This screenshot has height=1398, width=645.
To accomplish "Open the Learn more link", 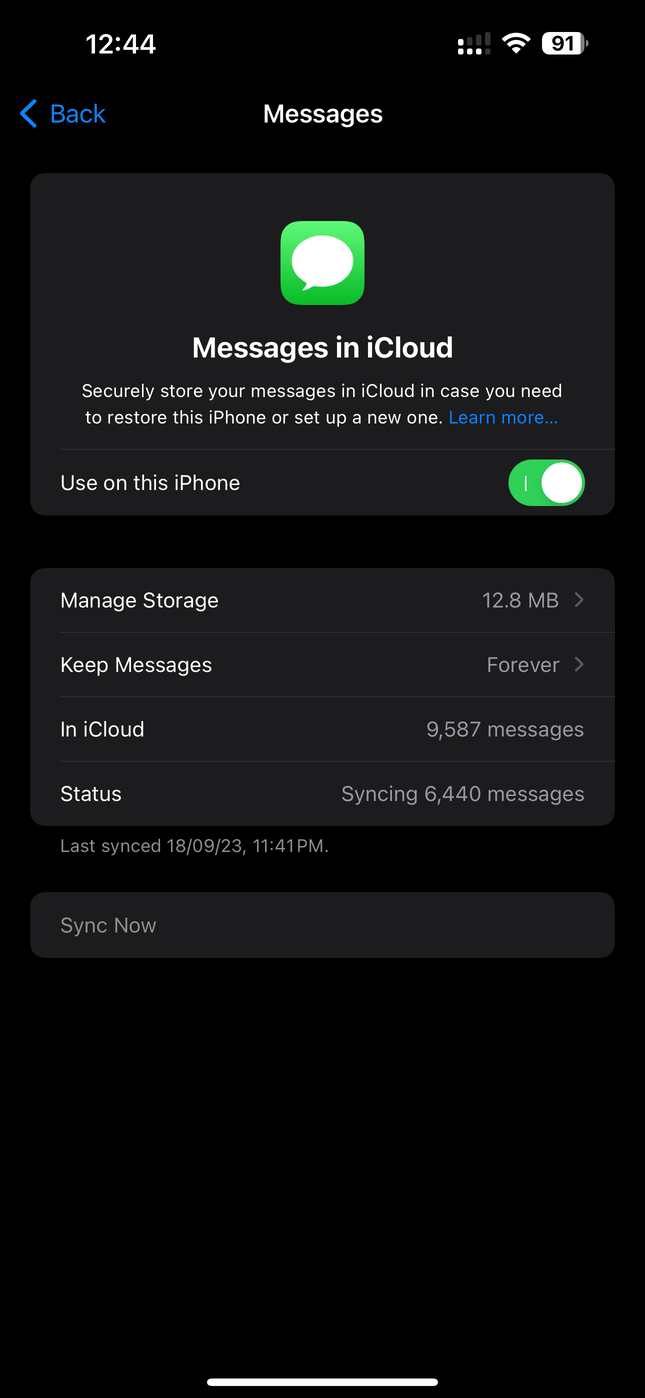I will 503,418.
